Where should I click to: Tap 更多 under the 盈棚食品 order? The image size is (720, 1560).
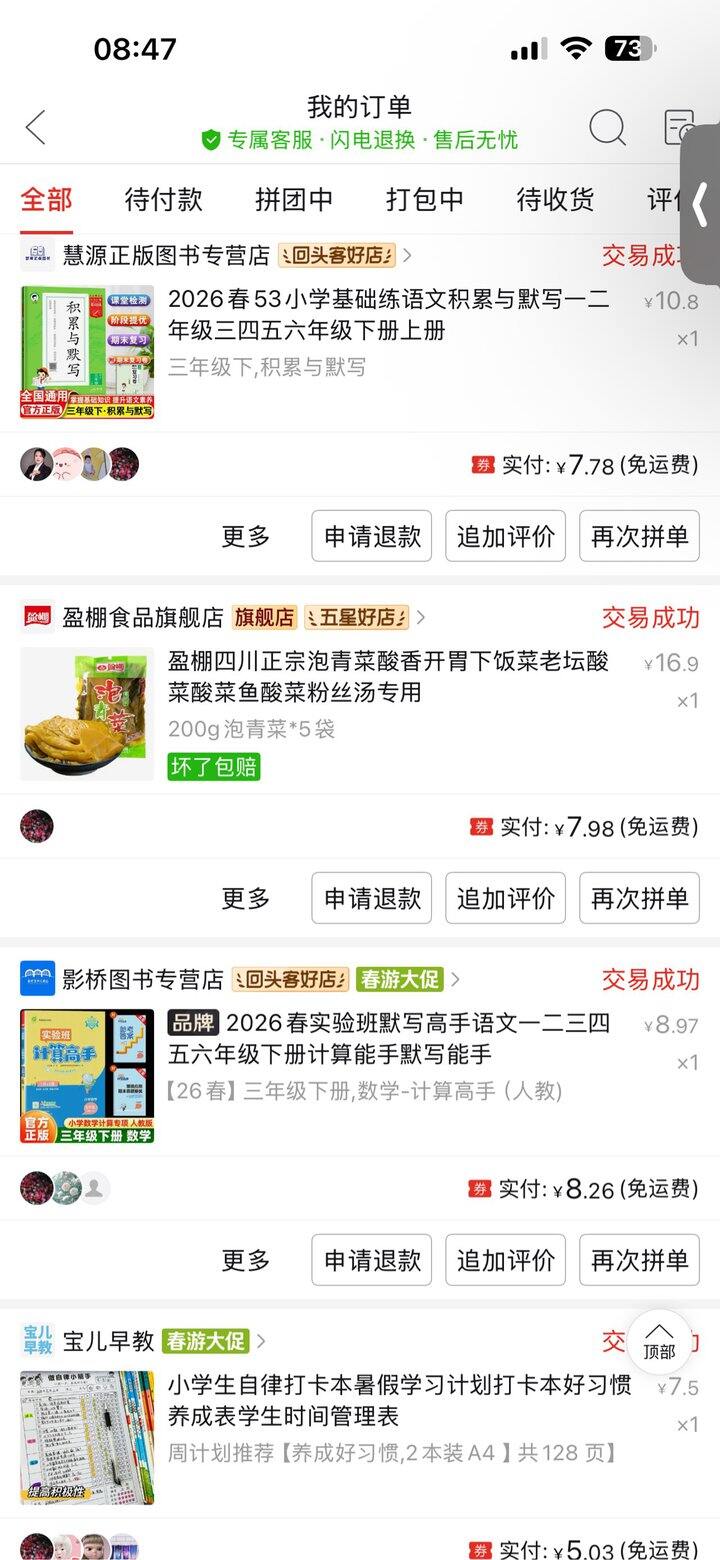[x=245, y=898]
